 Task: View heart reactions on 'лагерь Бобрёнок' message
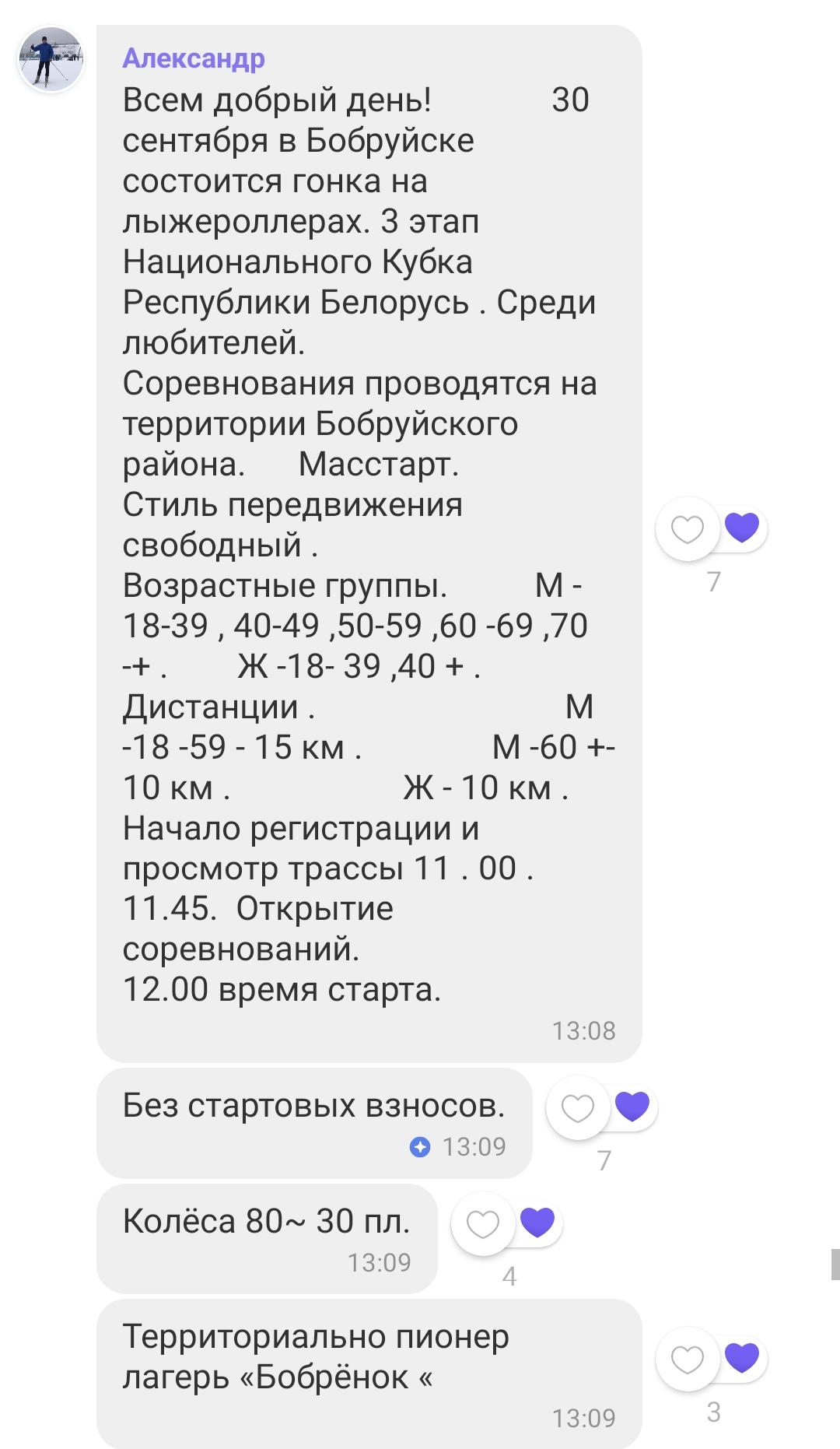click(742, 1357)
